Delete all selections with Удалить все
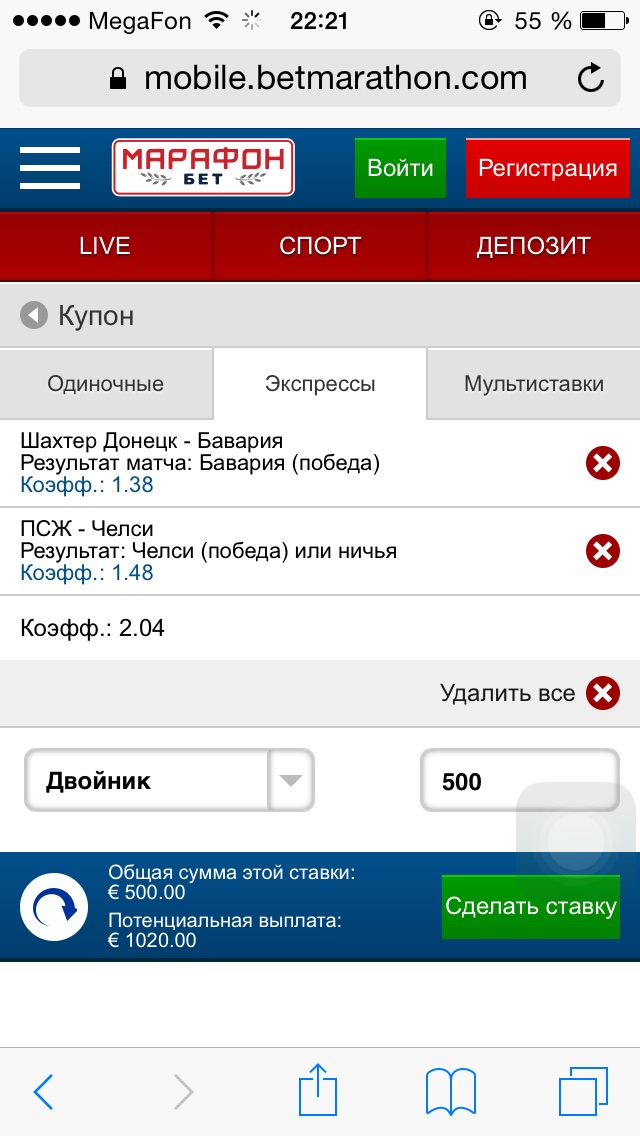This screenshot has width=640, height=1136. pos(602,693)
